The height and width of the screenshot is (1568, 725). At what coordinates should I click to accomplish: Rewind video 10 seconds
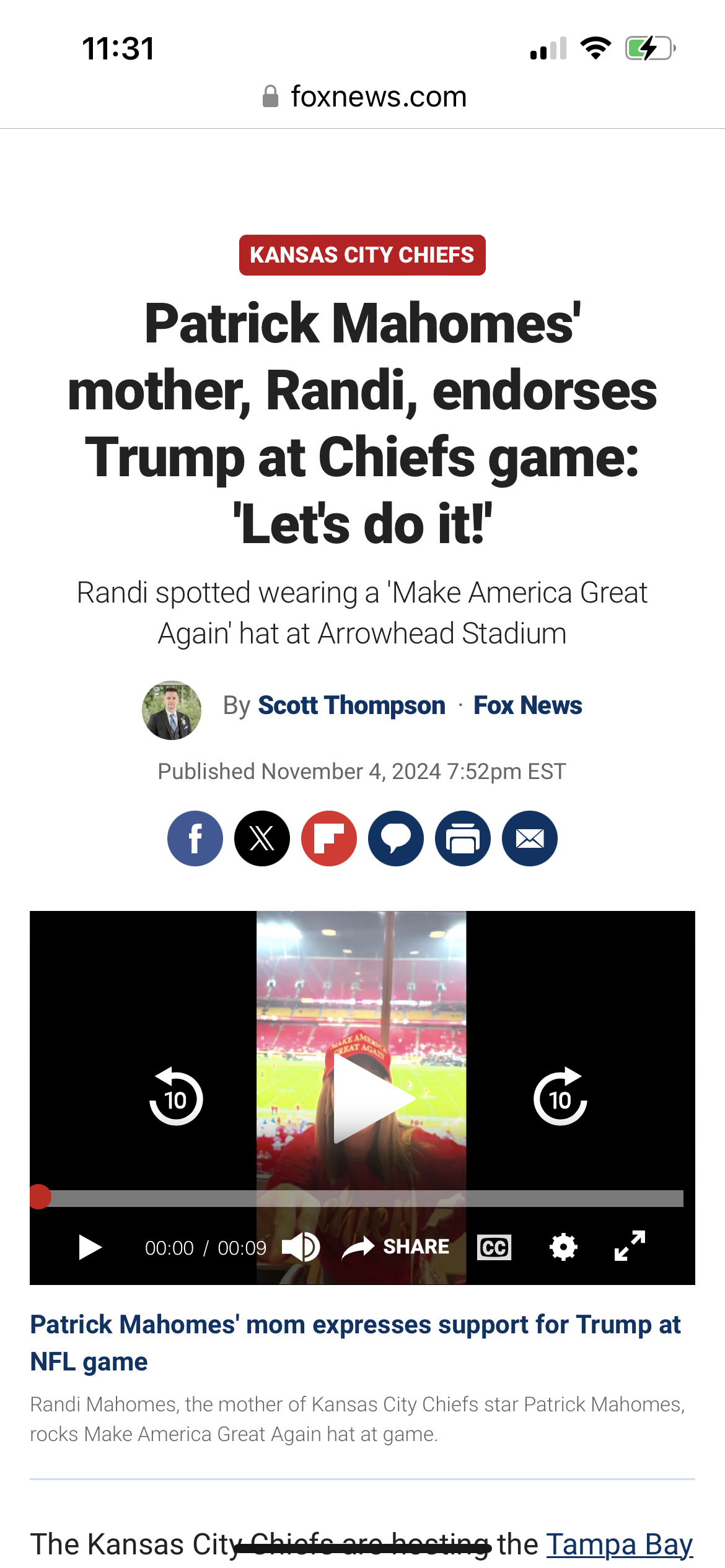tap(176, 1096)
